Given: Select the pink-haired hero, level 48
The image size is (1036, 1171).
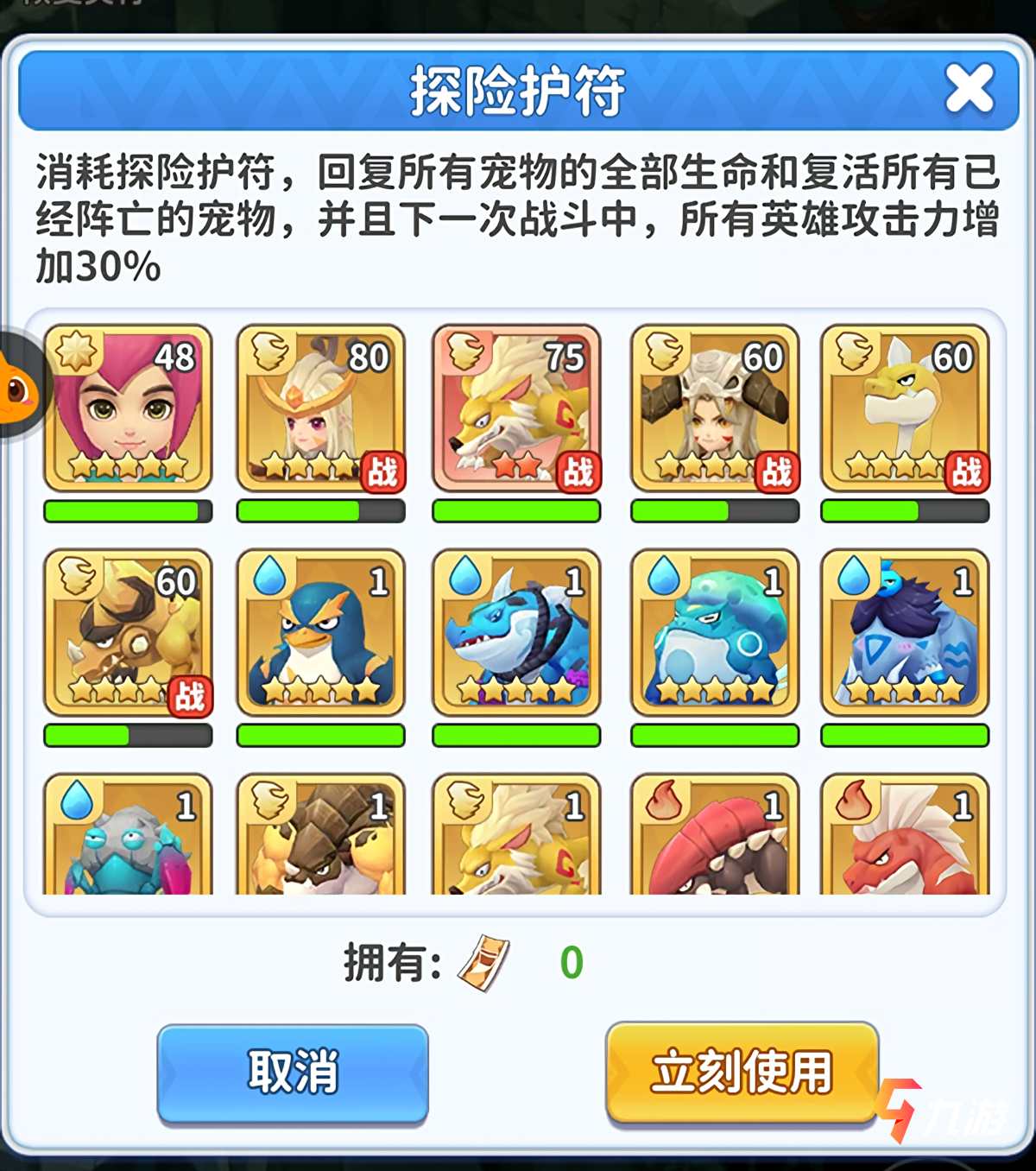Looking at the screenshot, I should 128,408.
